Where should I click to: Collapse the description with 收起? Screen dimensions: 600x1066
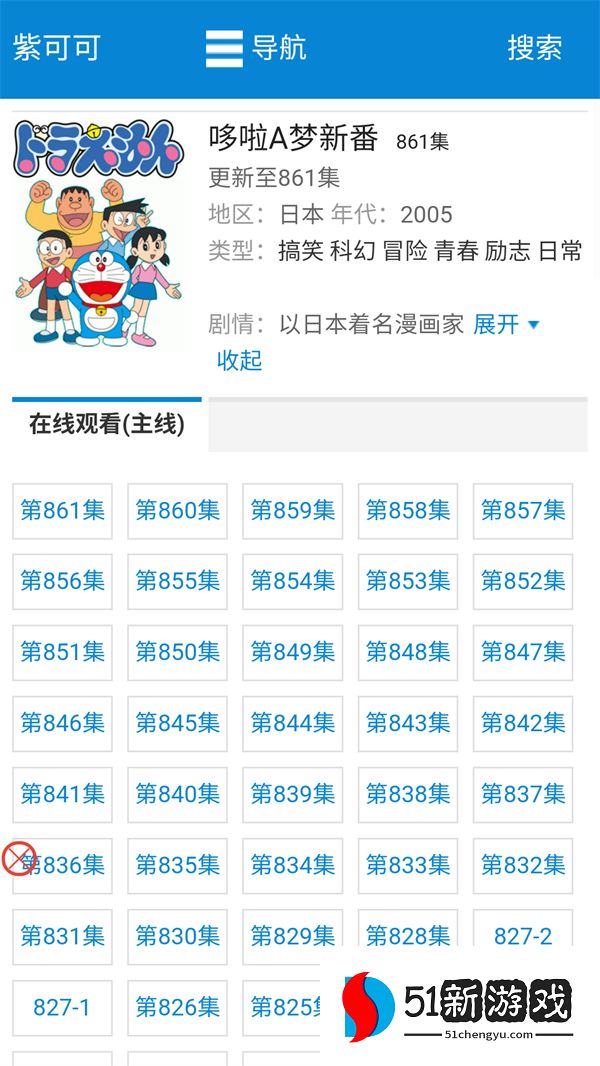[x=239, y=360]
